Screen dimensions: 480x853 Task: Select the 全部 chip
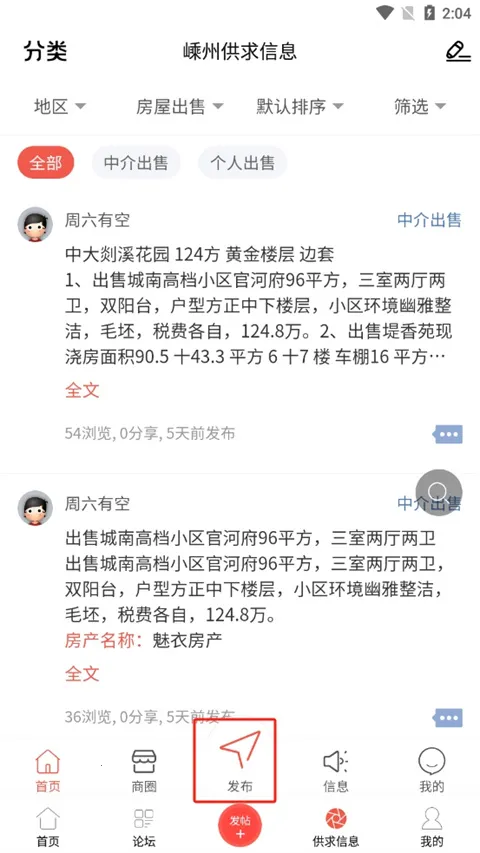(46, 163)
